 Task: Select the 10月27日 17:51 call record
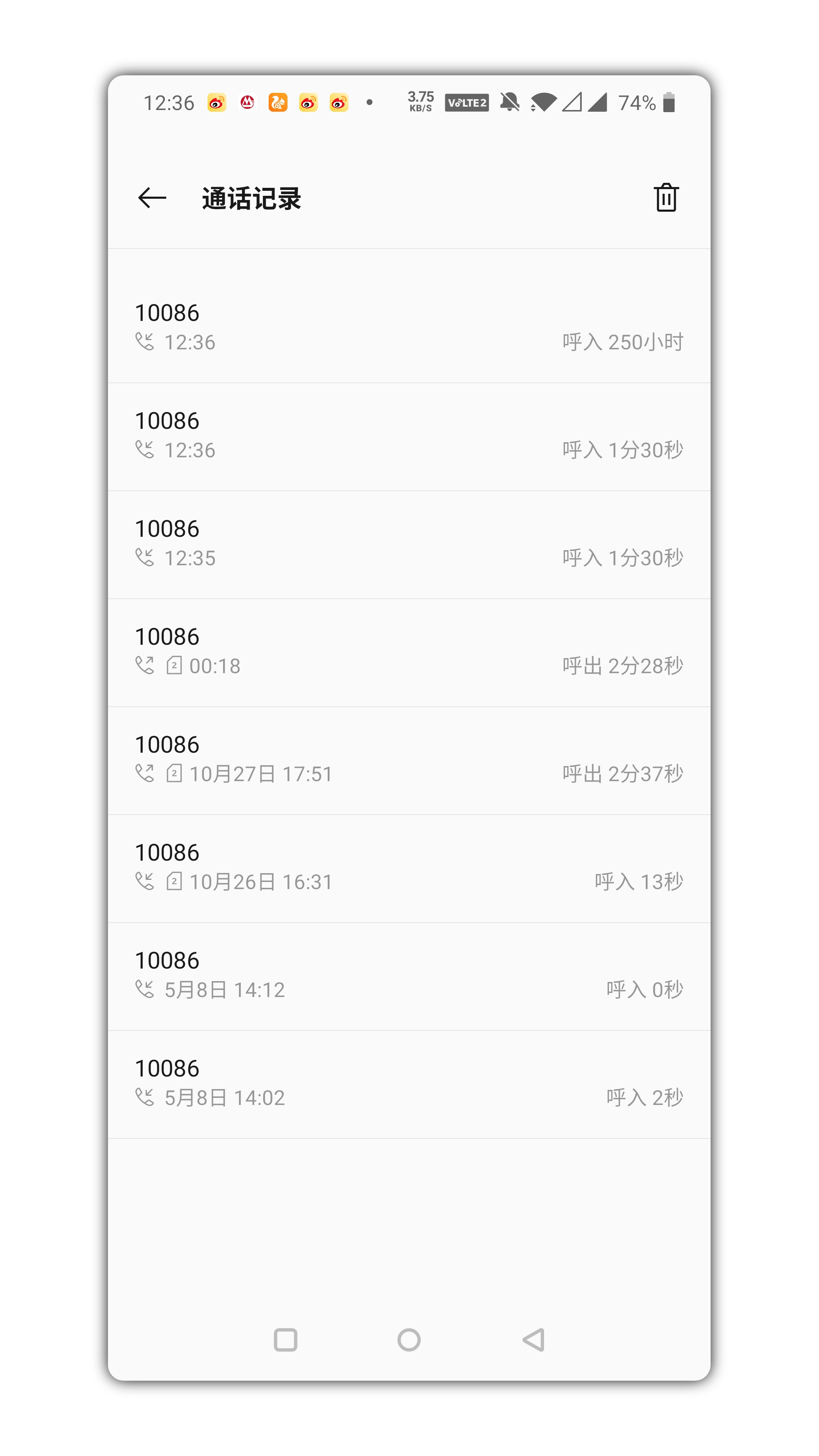pos(409,759)
